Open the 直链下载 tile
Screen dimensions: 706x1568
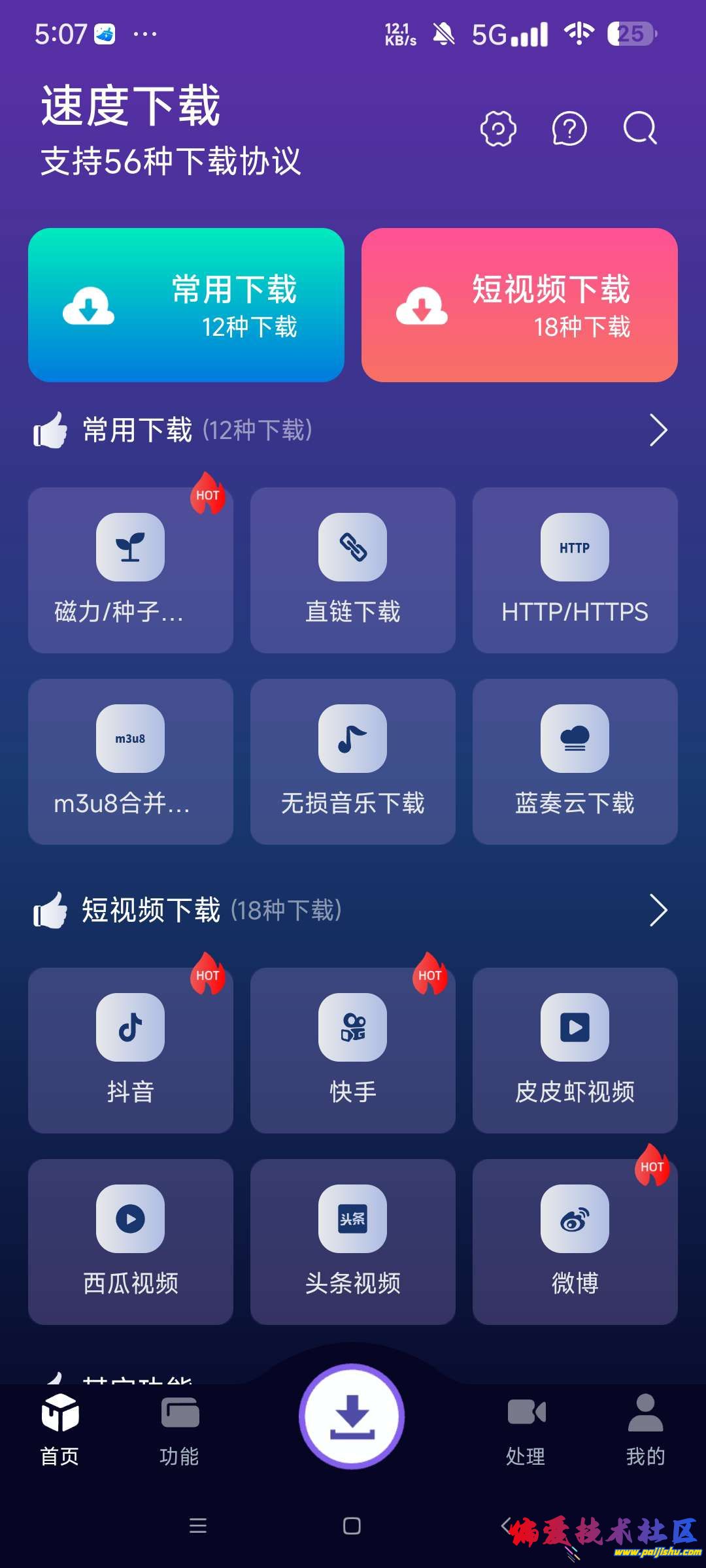353,570
